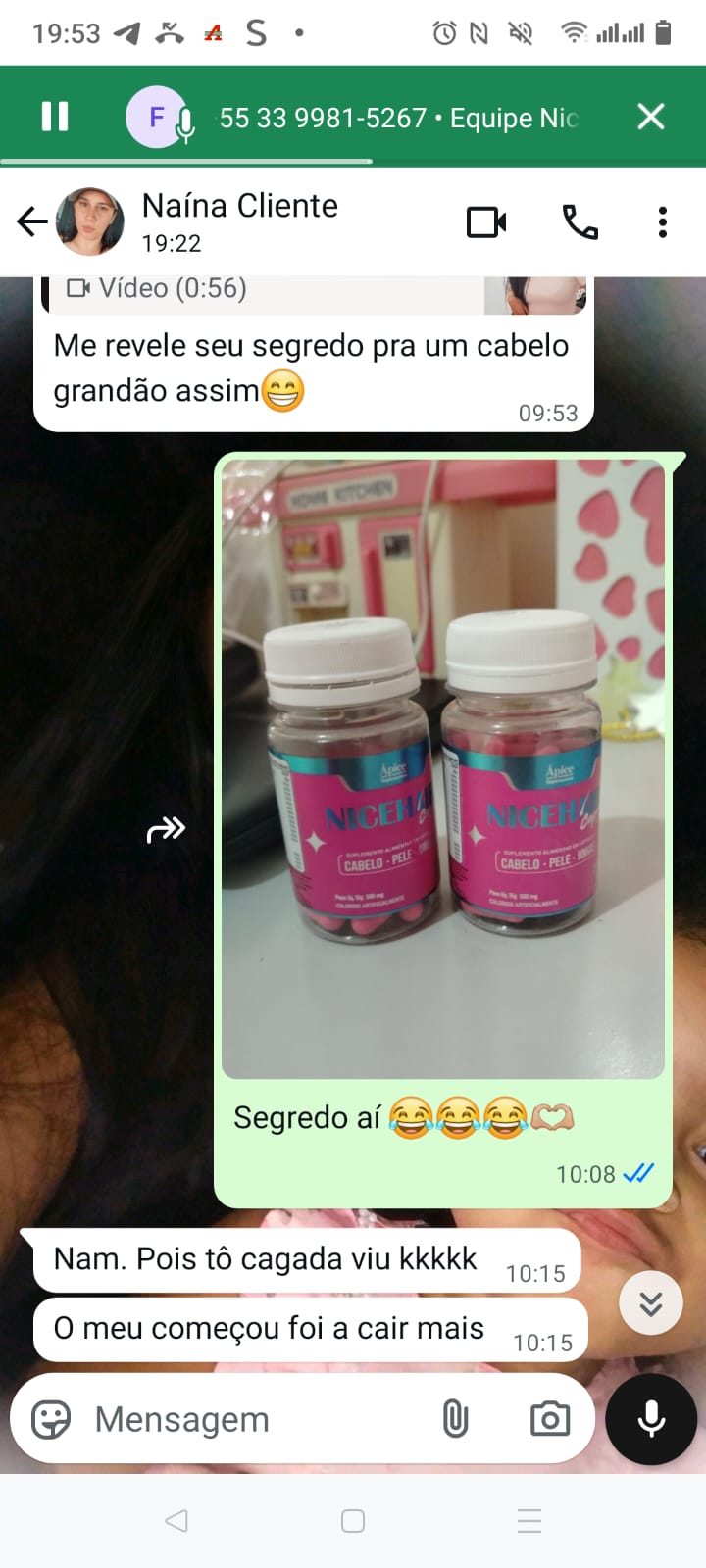706x1568 pixels.
Task: Go back to the chat list
Action: coord(31,222)
